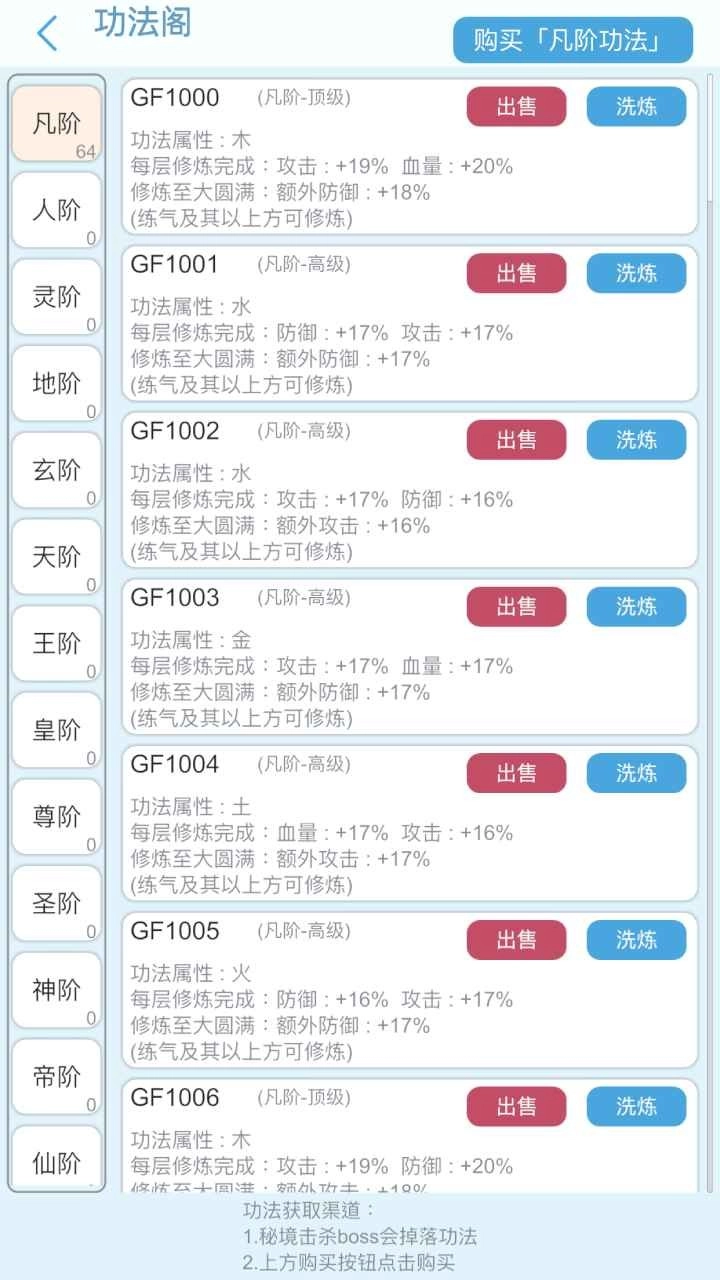Select the 凡阶 tier tab

(55, 122)
